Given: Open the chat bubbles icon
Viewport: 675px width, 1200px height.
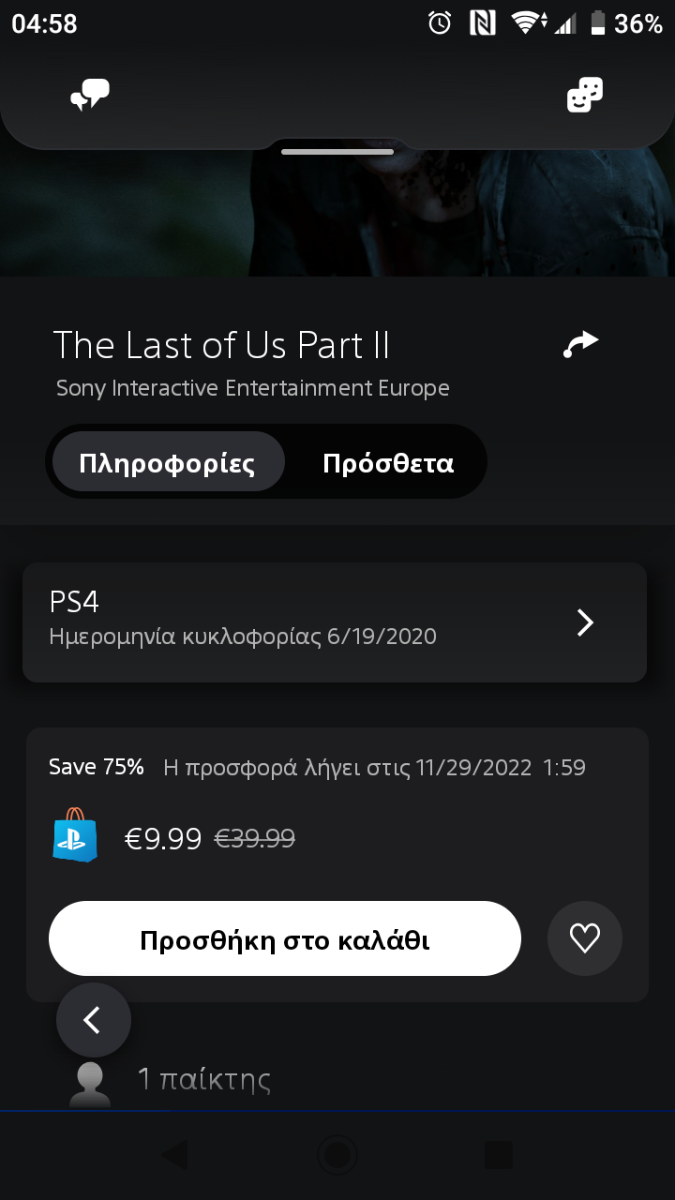Looking at the screenshot, I should pos(89,96).
